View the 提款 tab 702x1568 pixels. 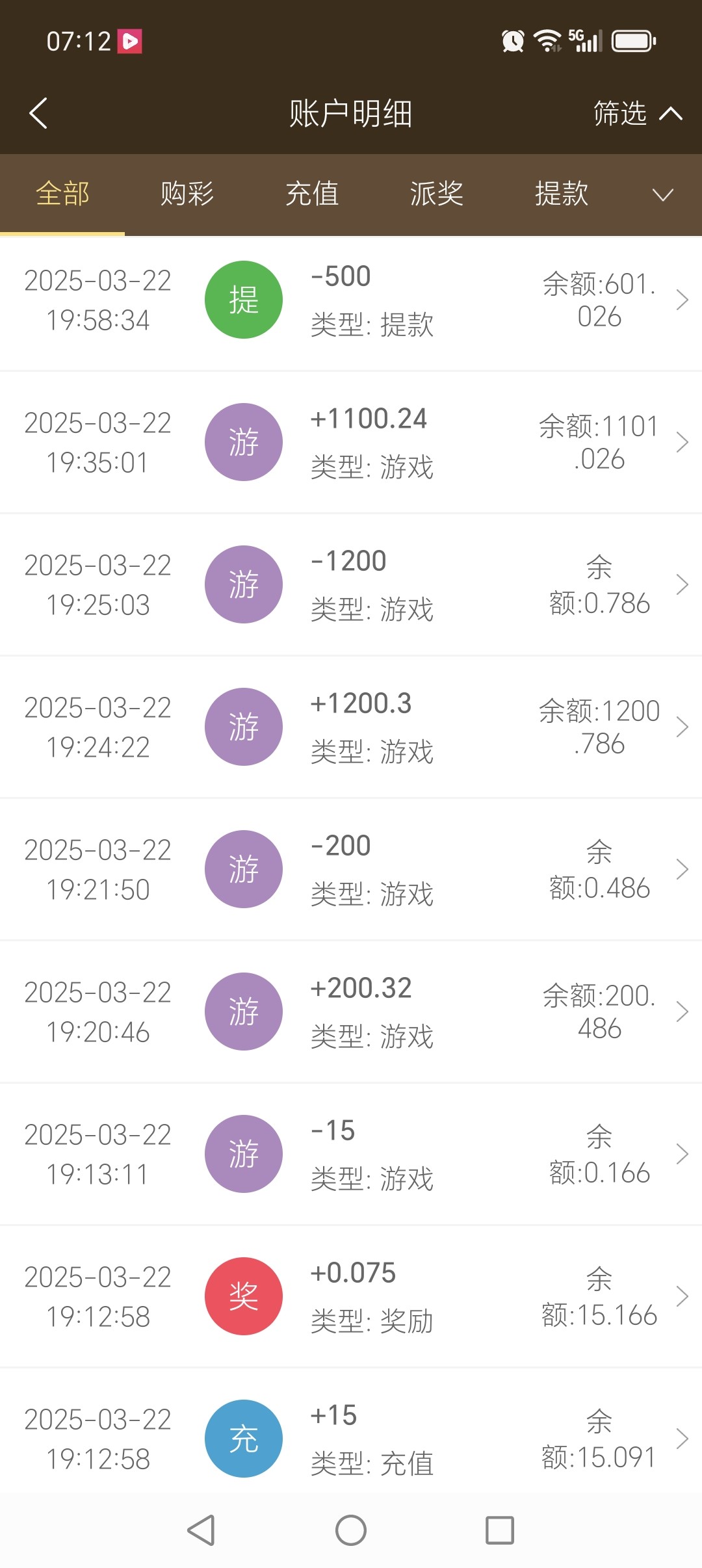562,194
